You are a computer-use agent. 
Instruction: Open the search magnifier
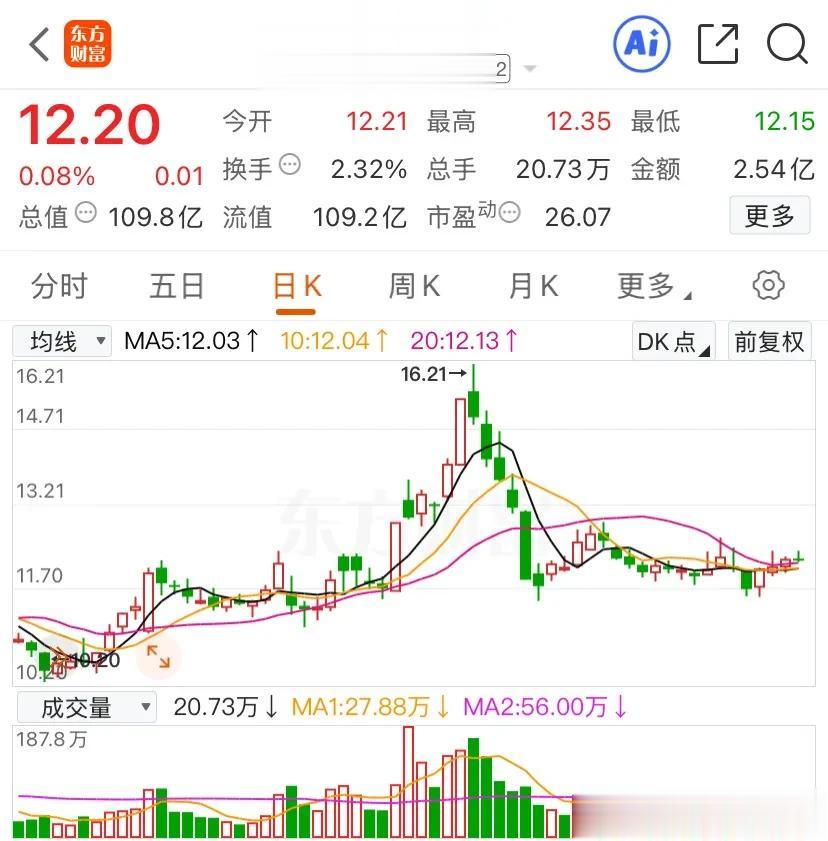pos(787,44)
